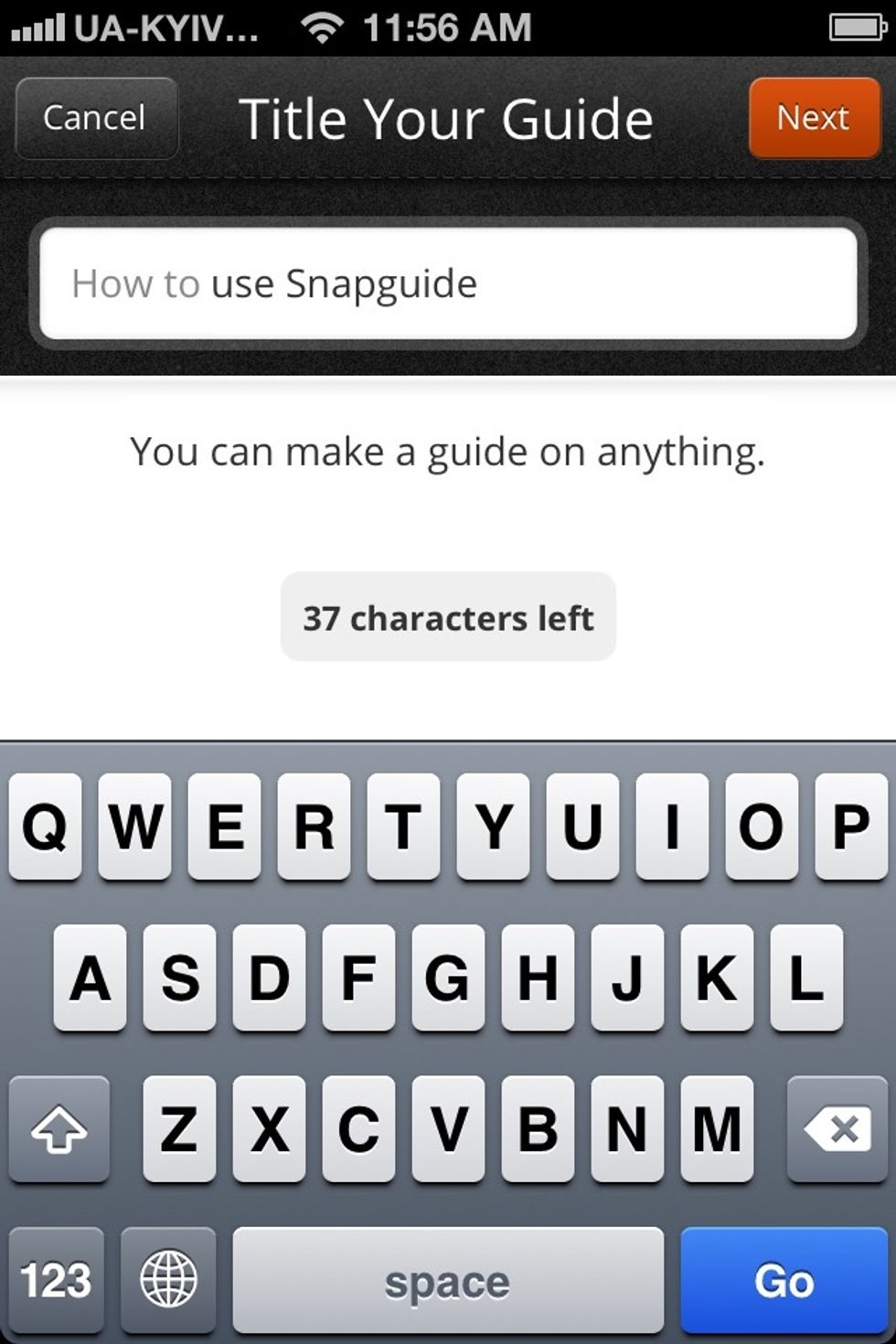Enable the shift key
This screenshot has width=896, height=1344.
click(59, 1130)
